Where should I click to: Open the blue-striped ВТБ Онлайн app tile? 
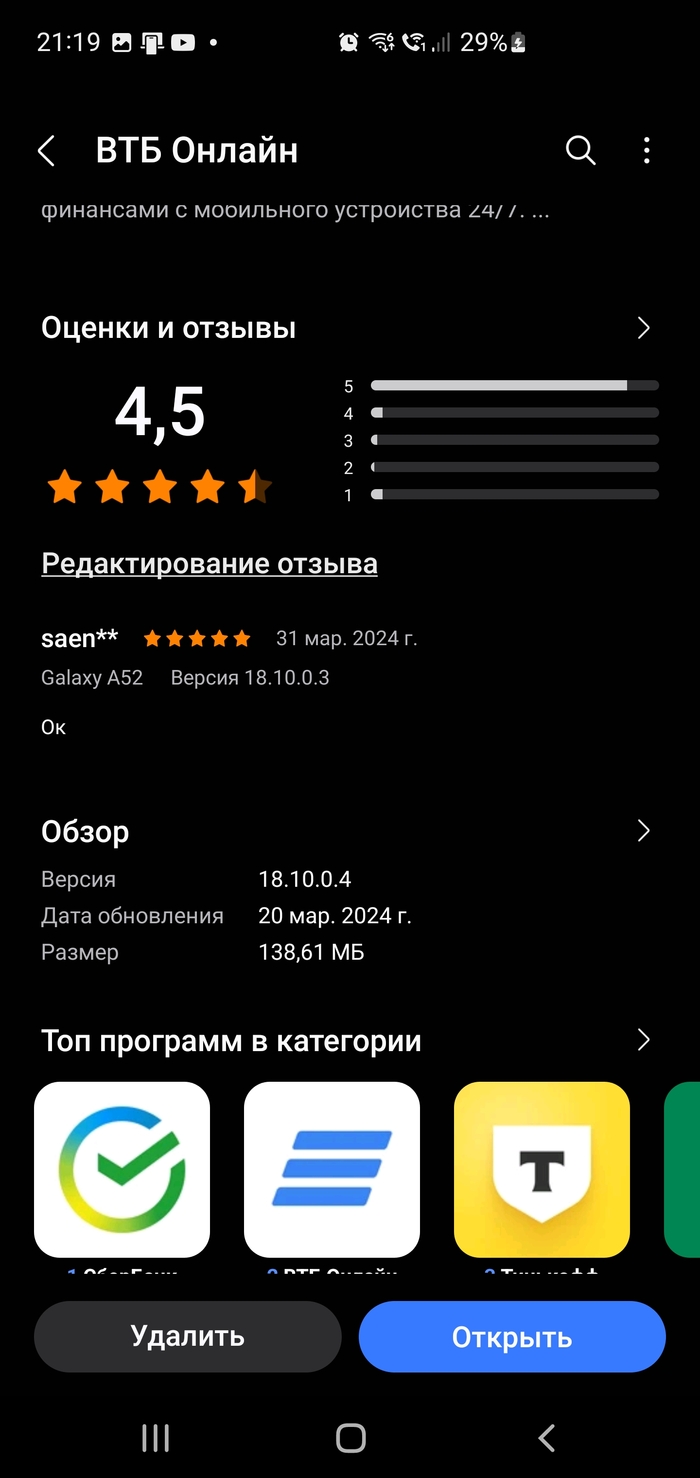tap(332, 1169)
